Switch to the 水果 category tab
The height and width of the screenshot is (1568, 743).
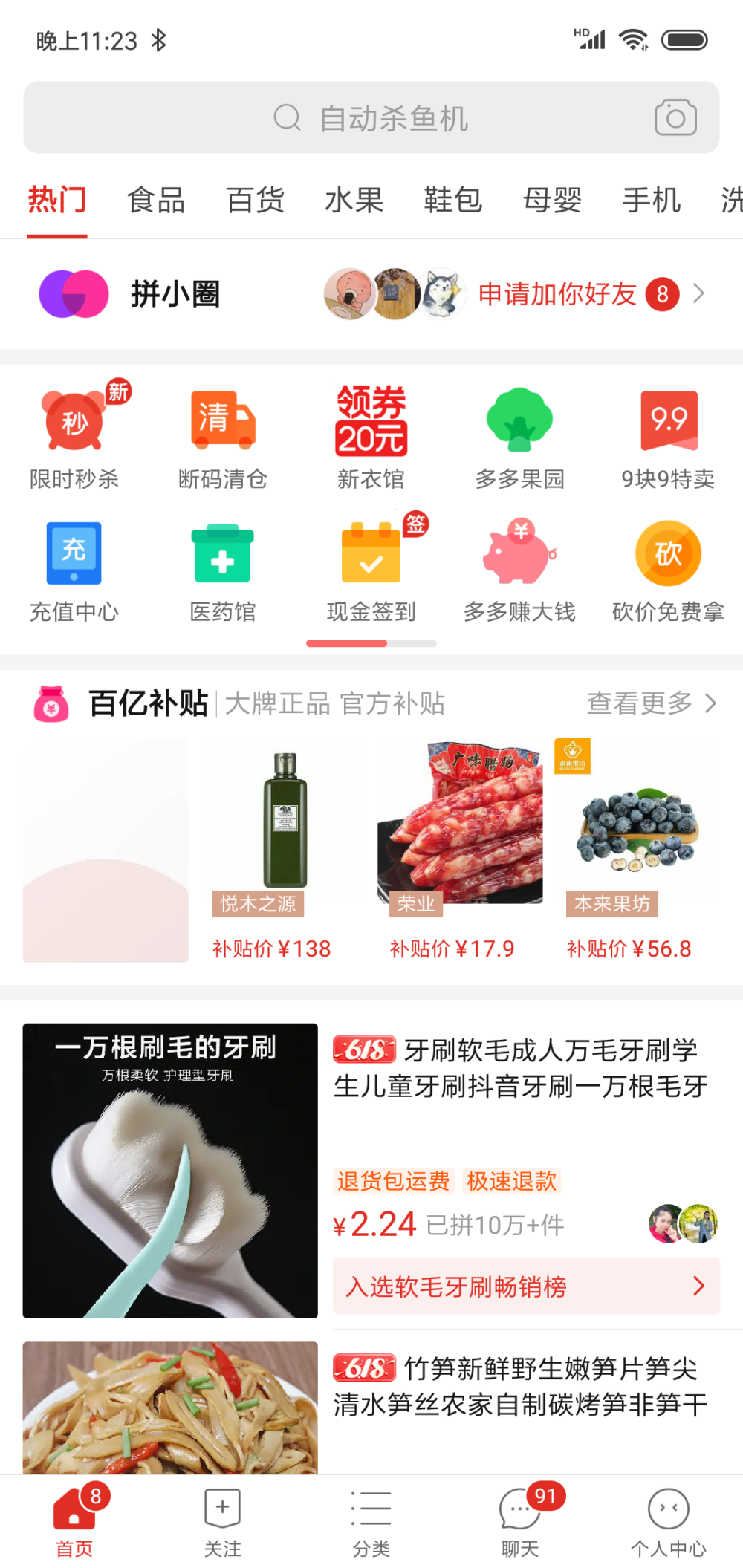[x=354, y=201]
